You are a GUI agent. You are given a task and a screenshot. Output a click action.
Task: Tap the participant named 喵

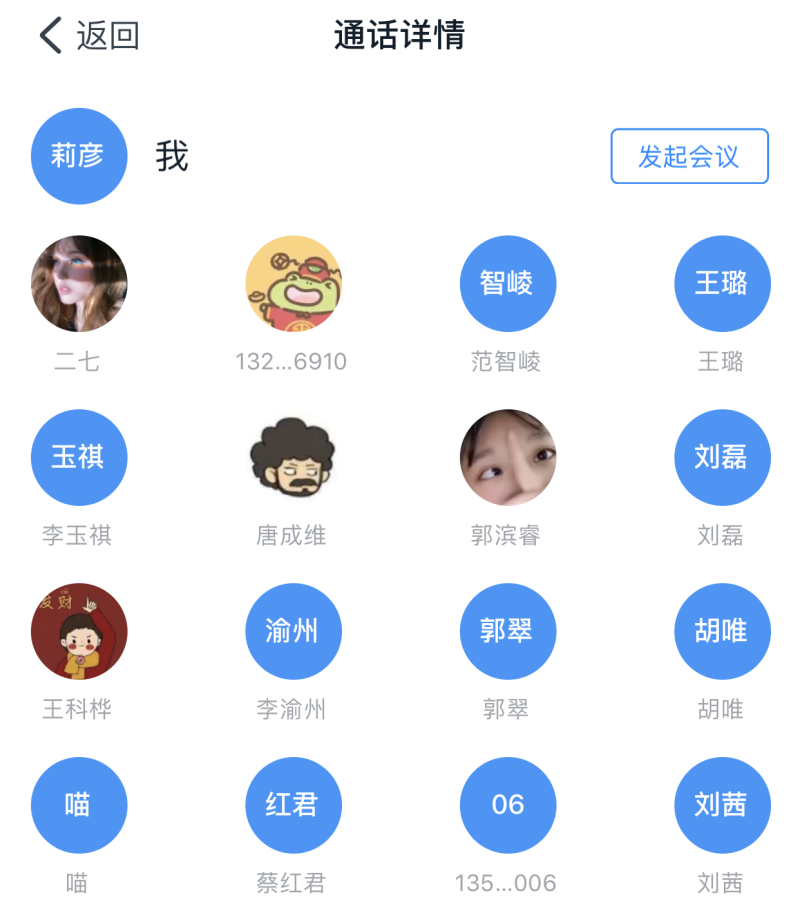pos(79,805)
